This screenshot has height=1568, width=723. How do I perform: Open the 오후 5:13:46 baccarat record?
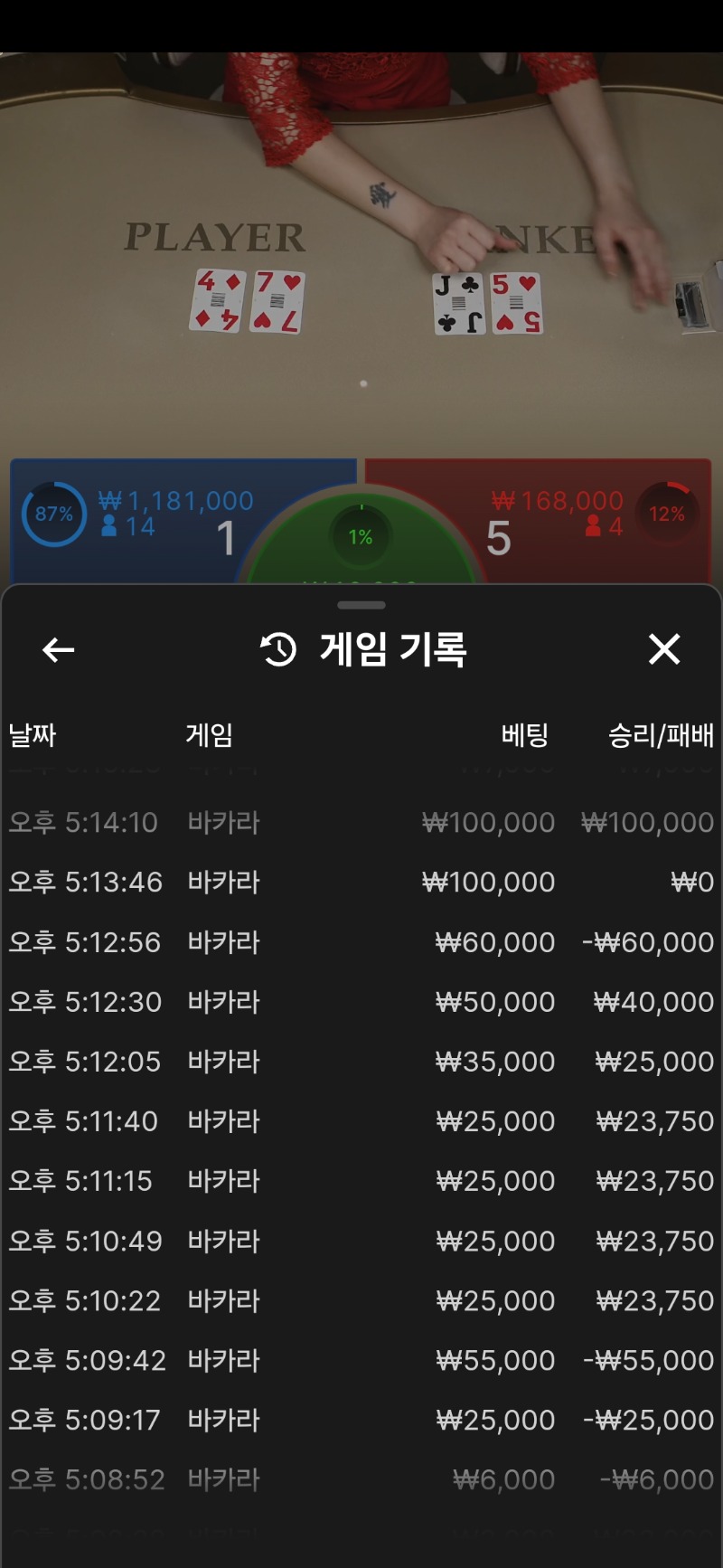(x=361, y=883)
